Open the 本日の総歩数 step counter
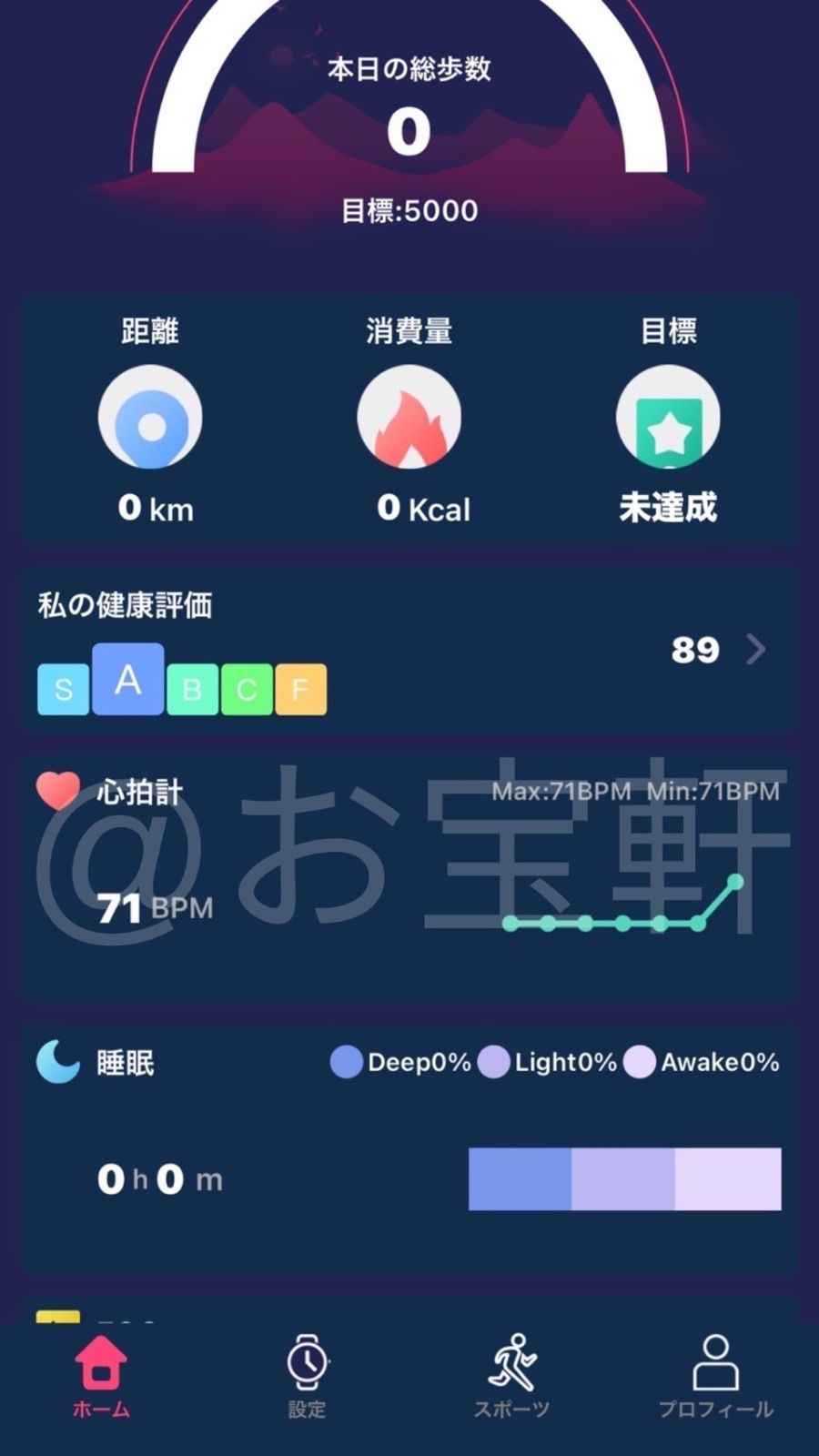The width and height of the screenshot is (819, 1456). (x=409, y=132)
